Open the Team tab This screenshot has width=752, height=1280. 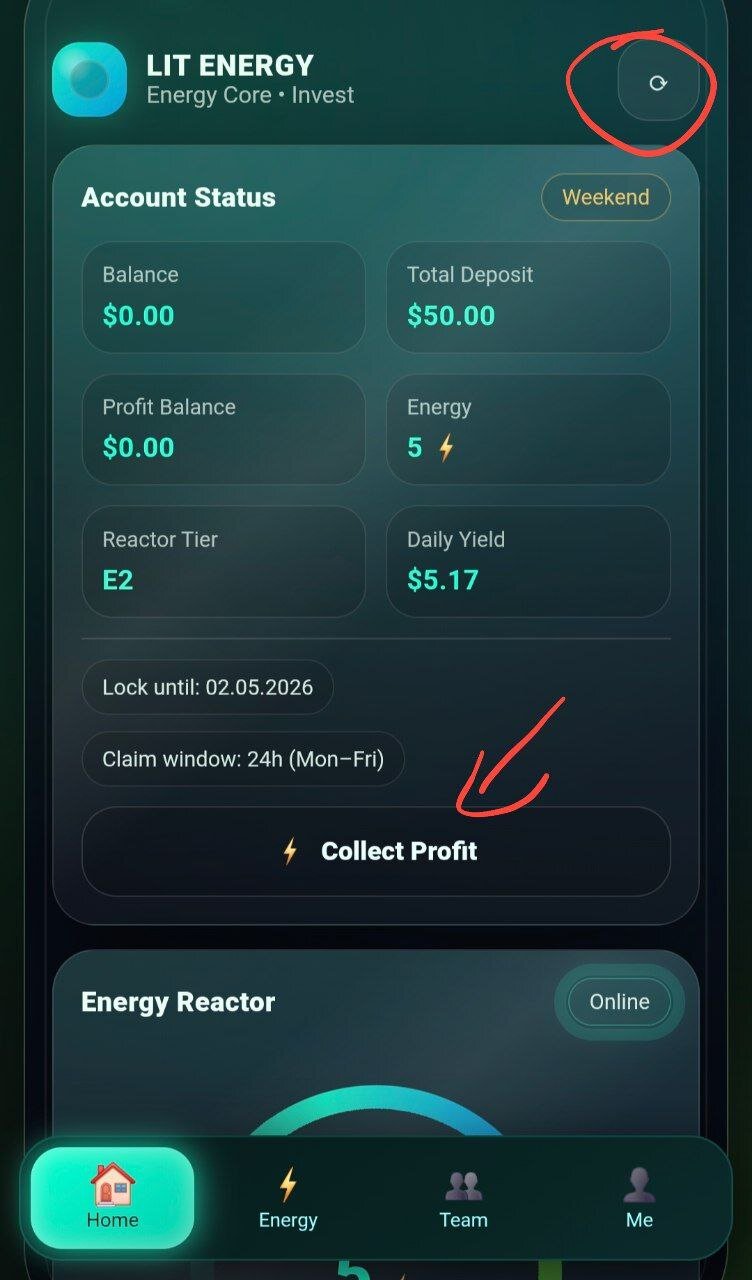(463, 1199)
